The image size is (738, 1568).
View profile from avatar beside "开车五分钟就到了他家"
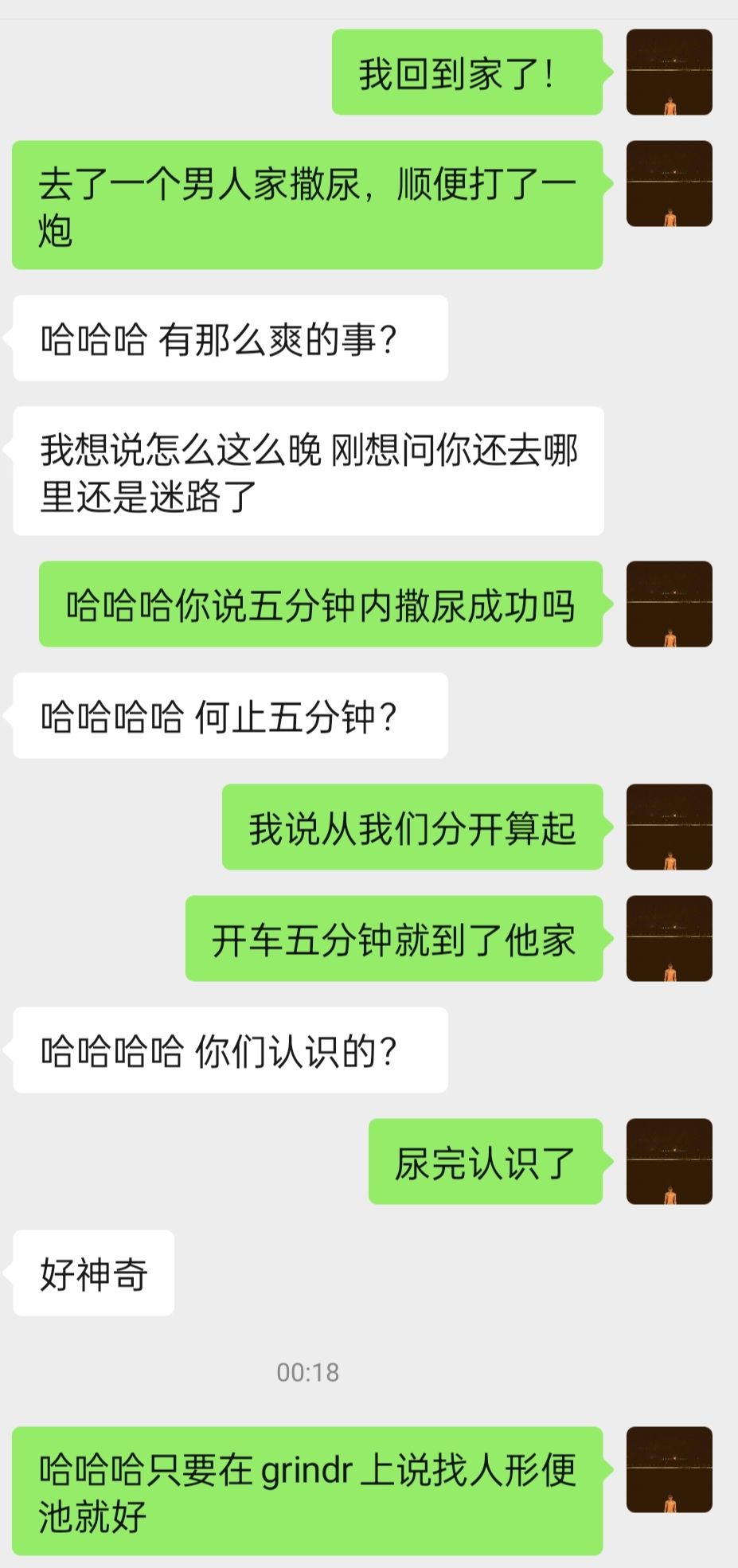[669, 938]
